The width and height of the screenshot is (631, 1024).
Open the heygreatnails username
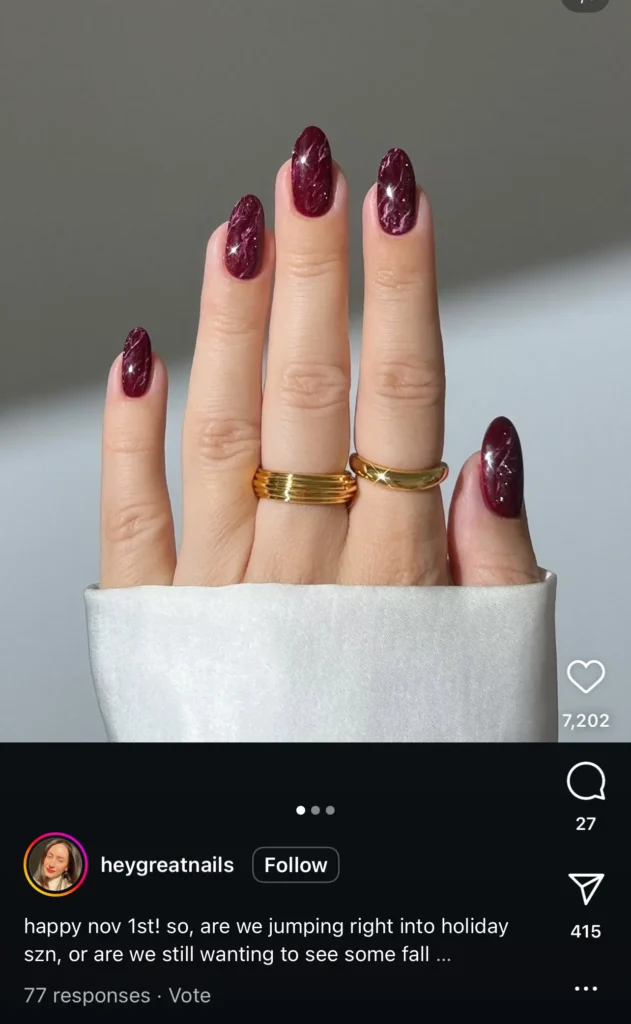point(167,865)
